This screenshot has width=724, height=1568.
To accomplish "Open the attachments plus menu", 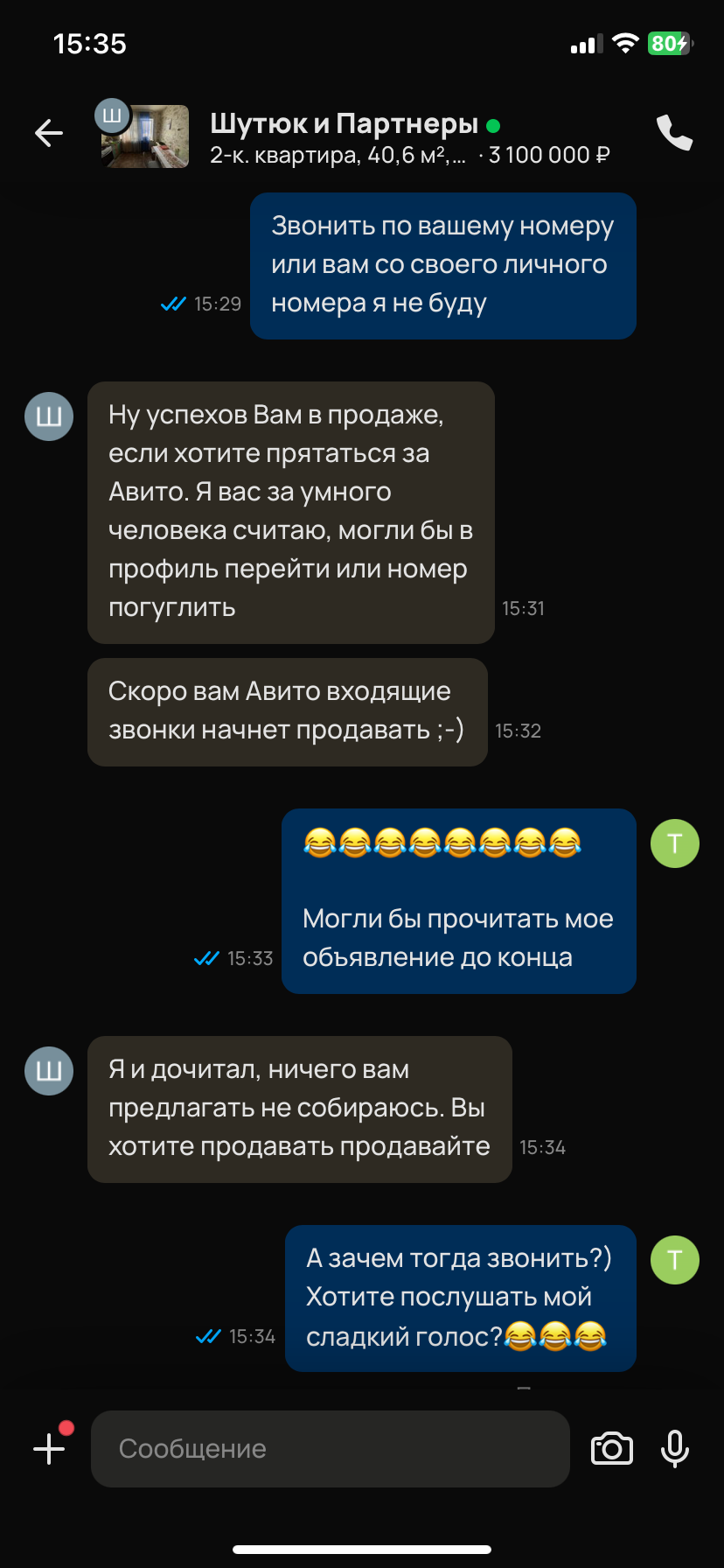I will pos(50,1448).
